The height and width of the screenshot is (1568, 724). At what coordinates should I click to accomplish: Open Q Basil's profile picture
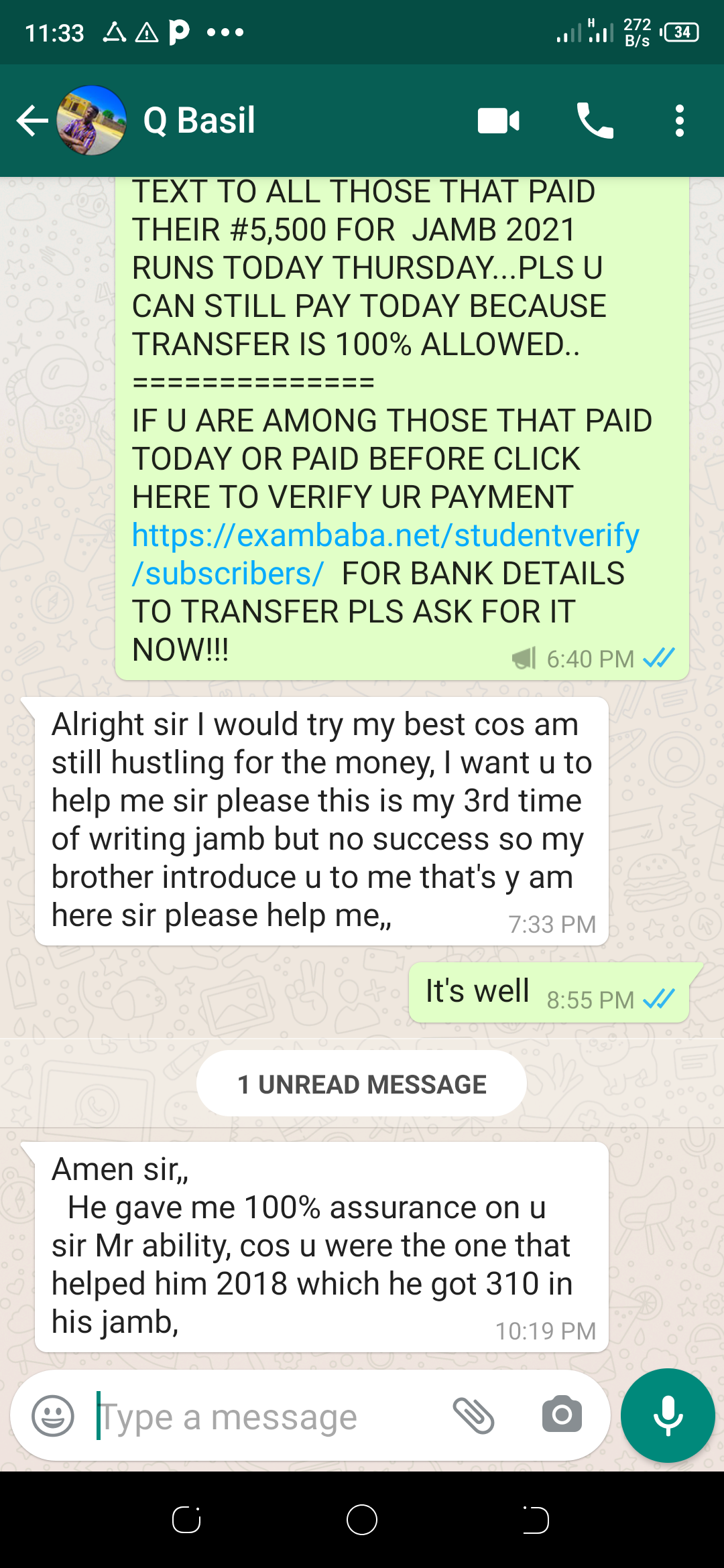click(92, 121)
